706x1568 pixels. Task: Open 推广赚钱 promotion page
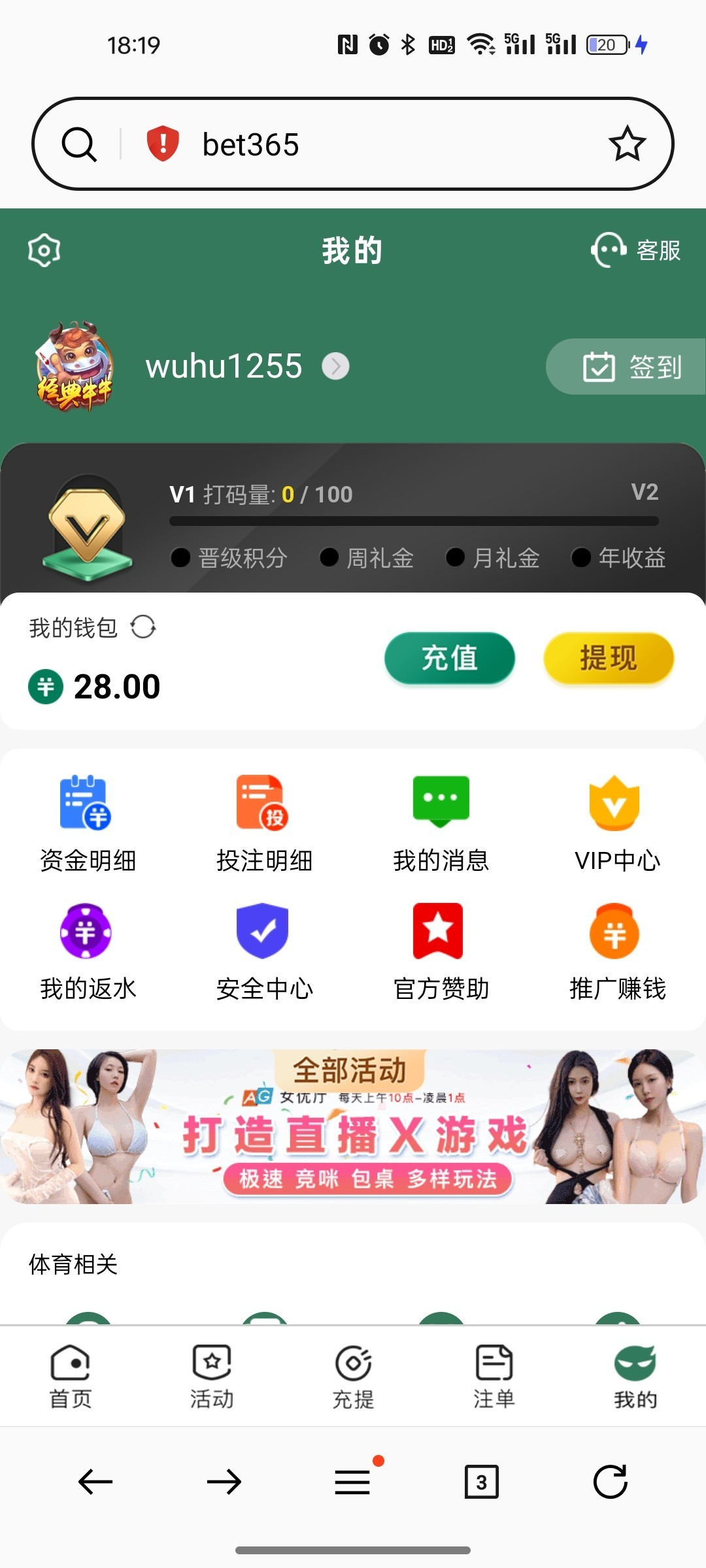[616, 951]
